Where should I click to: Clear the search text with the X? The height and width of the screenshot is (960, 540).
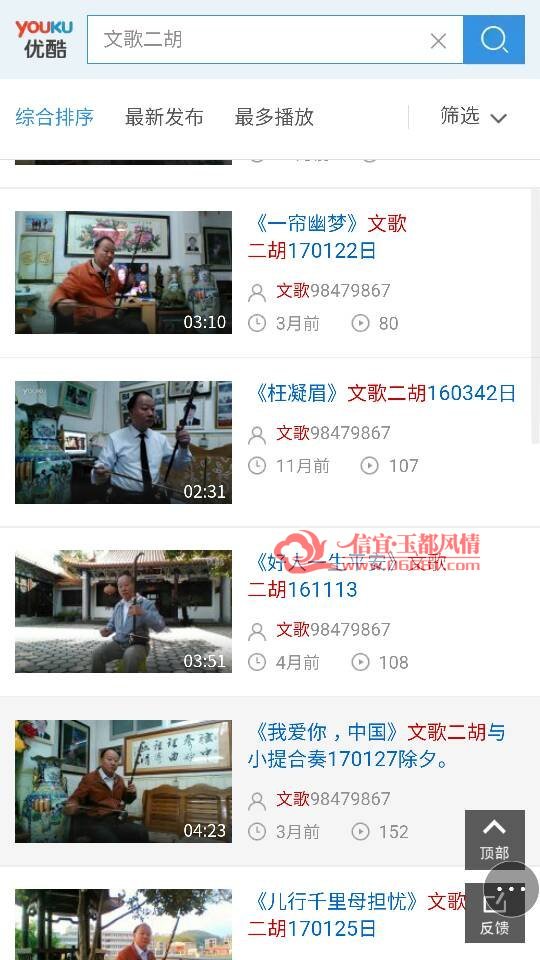tap(438, 41)
